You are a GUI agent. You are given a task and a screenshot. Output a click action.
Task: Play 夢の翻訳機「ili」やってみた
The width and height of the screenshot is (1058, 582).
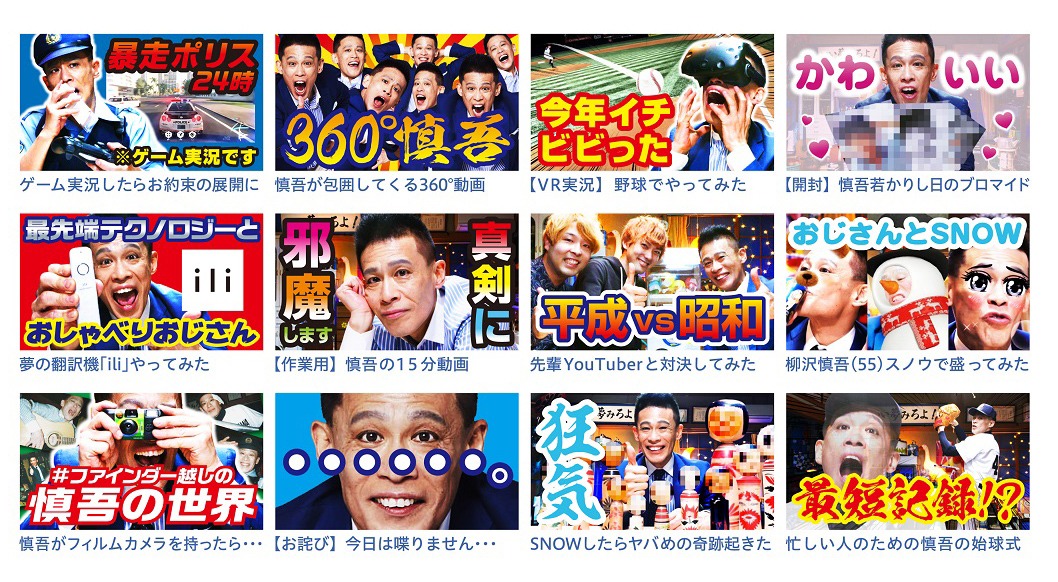pyautogui.click(x=141, y=282)
